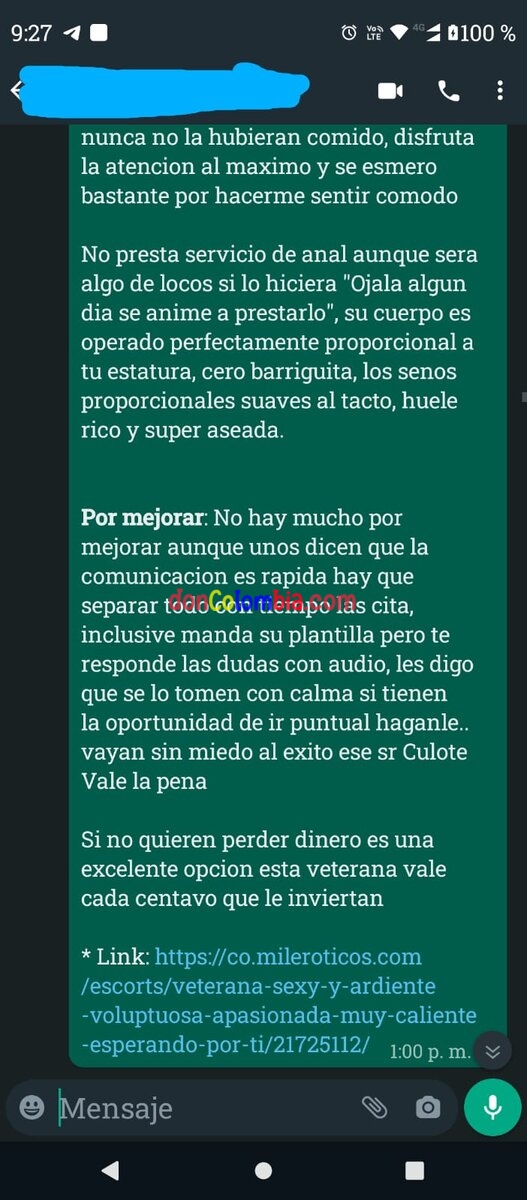Attach a file with the paperclip icon
This screenshot has height=1200, width=527.
374,1107
